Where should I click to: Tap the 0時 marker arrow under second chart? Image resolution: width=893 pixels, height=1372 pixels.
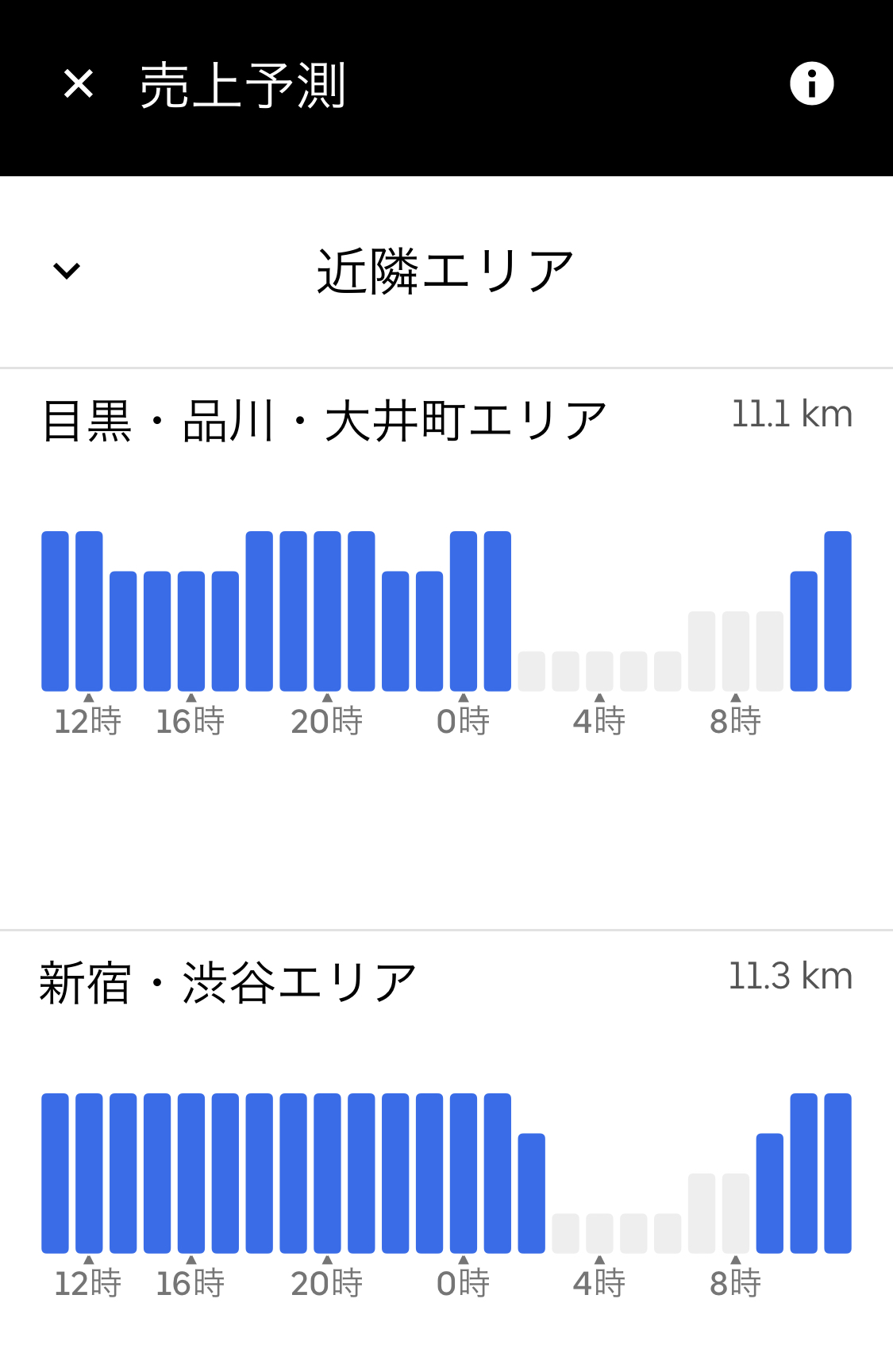(463, 1259)
